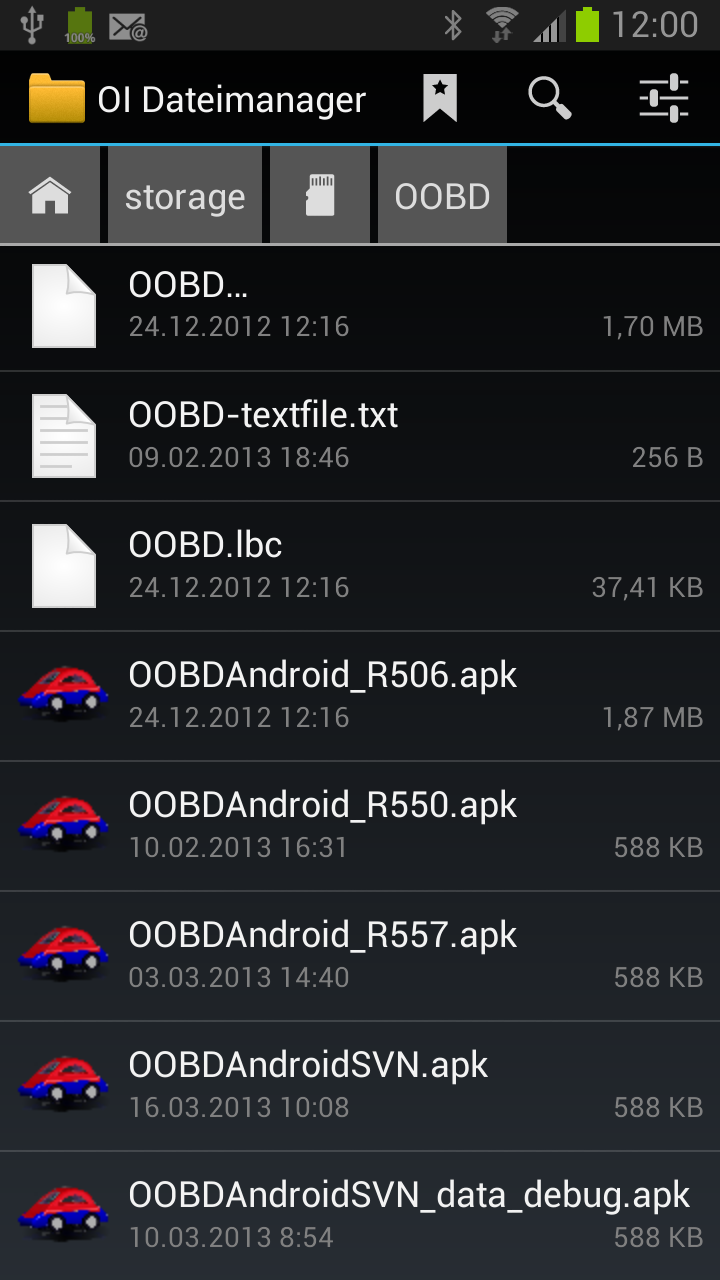
Task: Open the truncated OOBD… file of 1,70 MB
Action: click(x=360, y=306)
